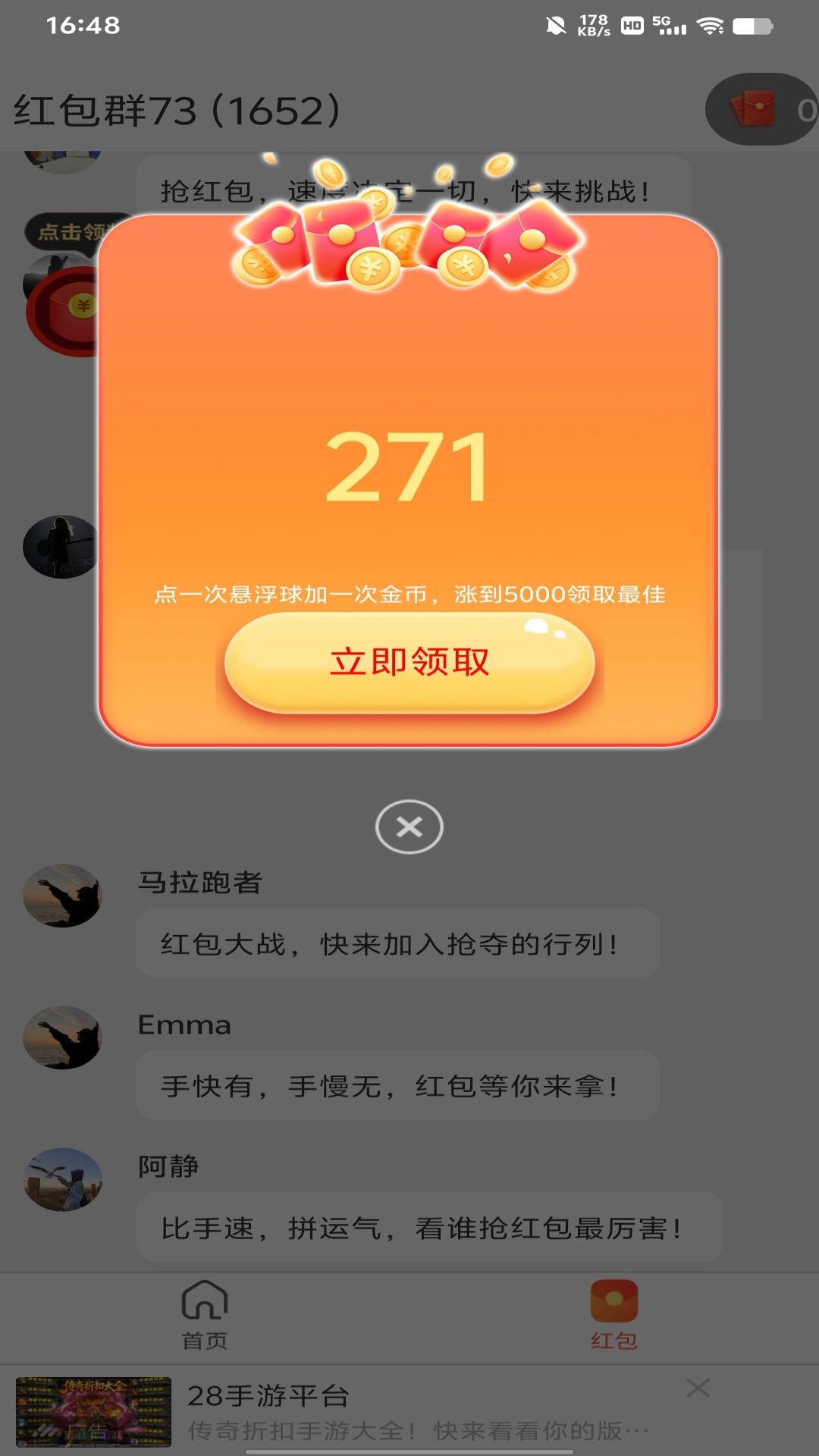The width and height of the screenshot is (819, 1456).
Task: Tap Emma's profile avatar
Action: pos(61,1039)
